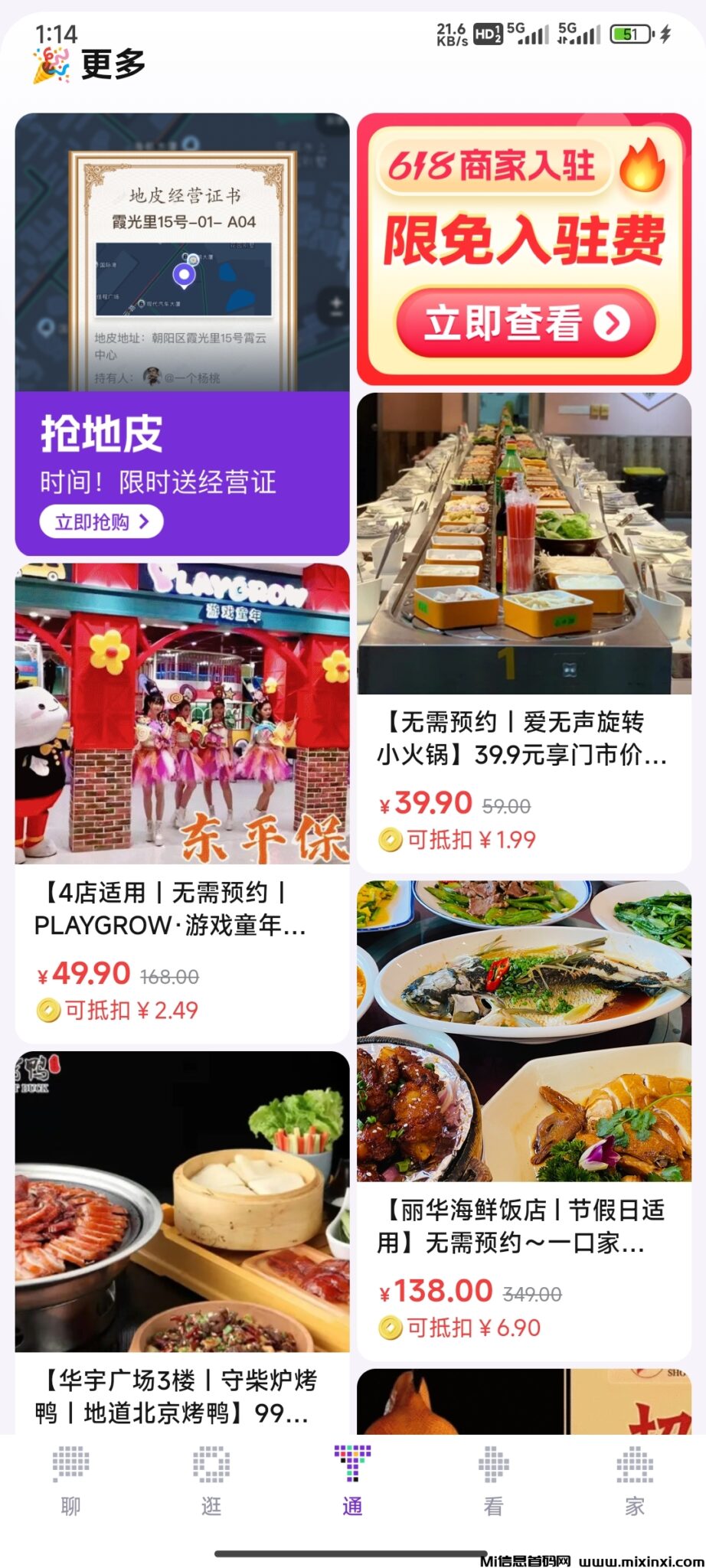Image resolution: width=706 pixels, height=1568 pixels.
Task: Tap the 立即抢购 button
Action: [101, 522]
